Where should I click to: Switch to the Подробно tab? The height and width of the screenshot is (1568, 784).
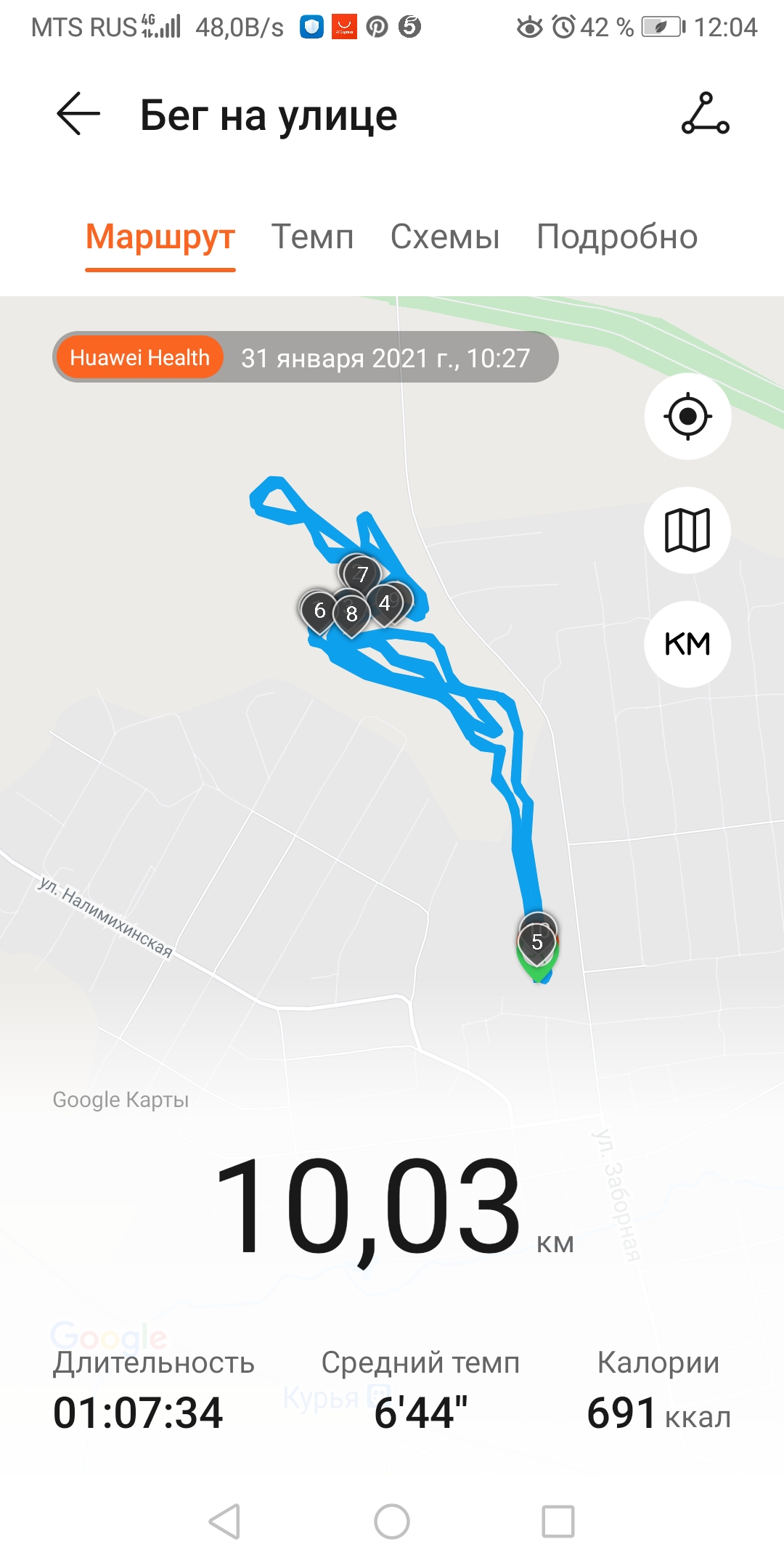(617, 237)
